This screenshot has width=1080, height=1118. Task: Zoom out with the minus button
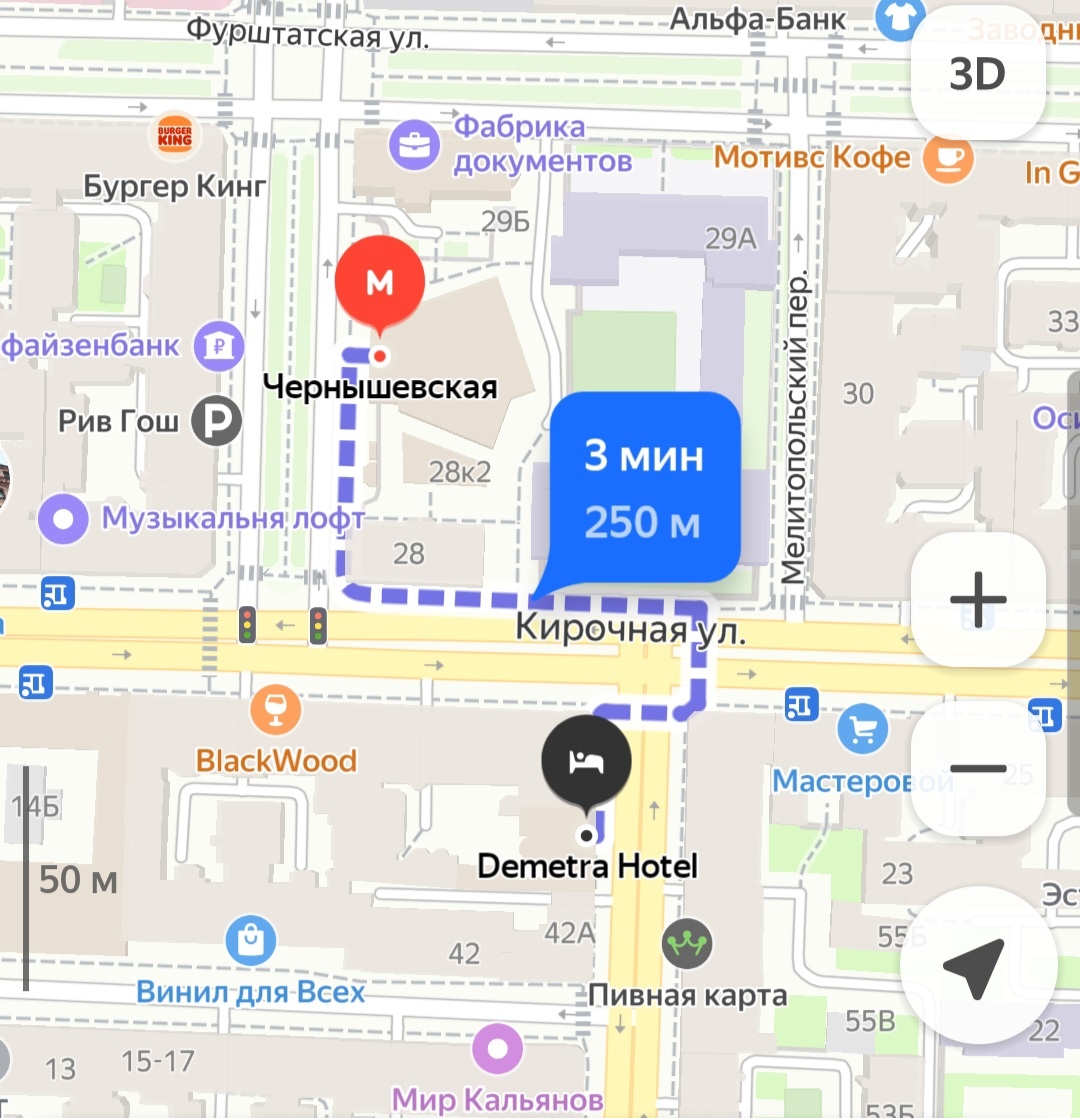(977, 768)
